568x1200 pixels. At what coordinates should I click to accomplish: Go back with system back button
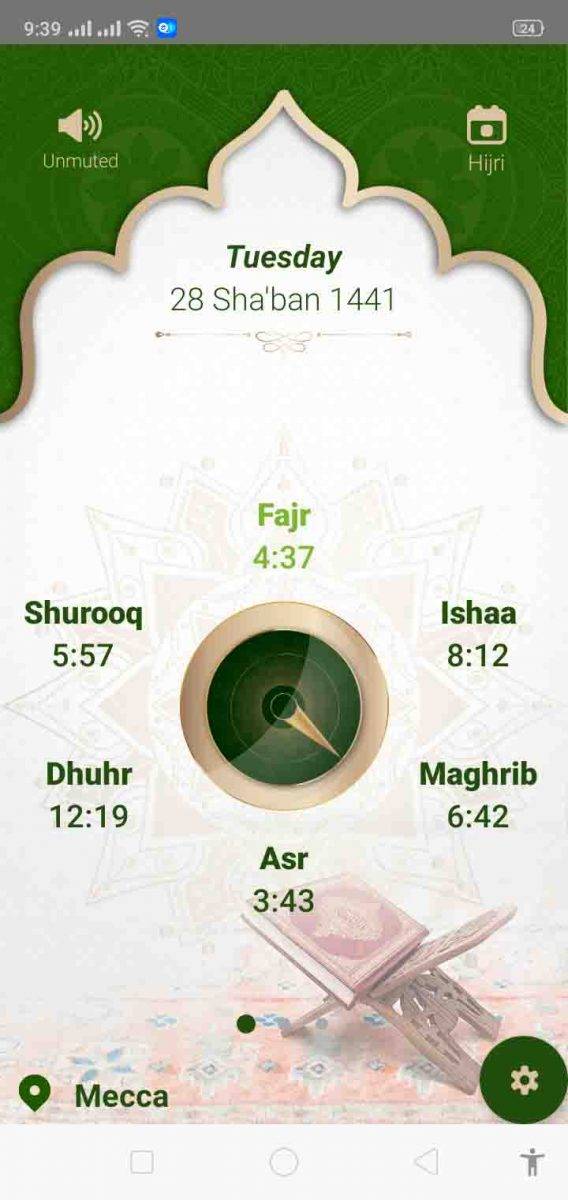(426, 1161)
